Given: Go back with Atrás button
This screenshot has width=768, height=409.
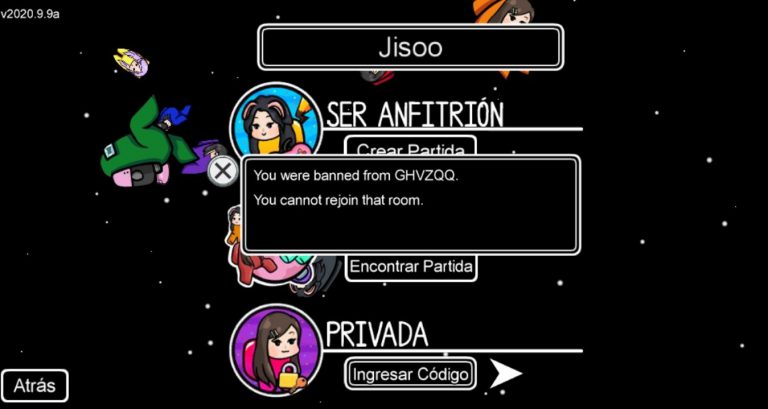Looking at the screenshot, I should coord(35,386).
